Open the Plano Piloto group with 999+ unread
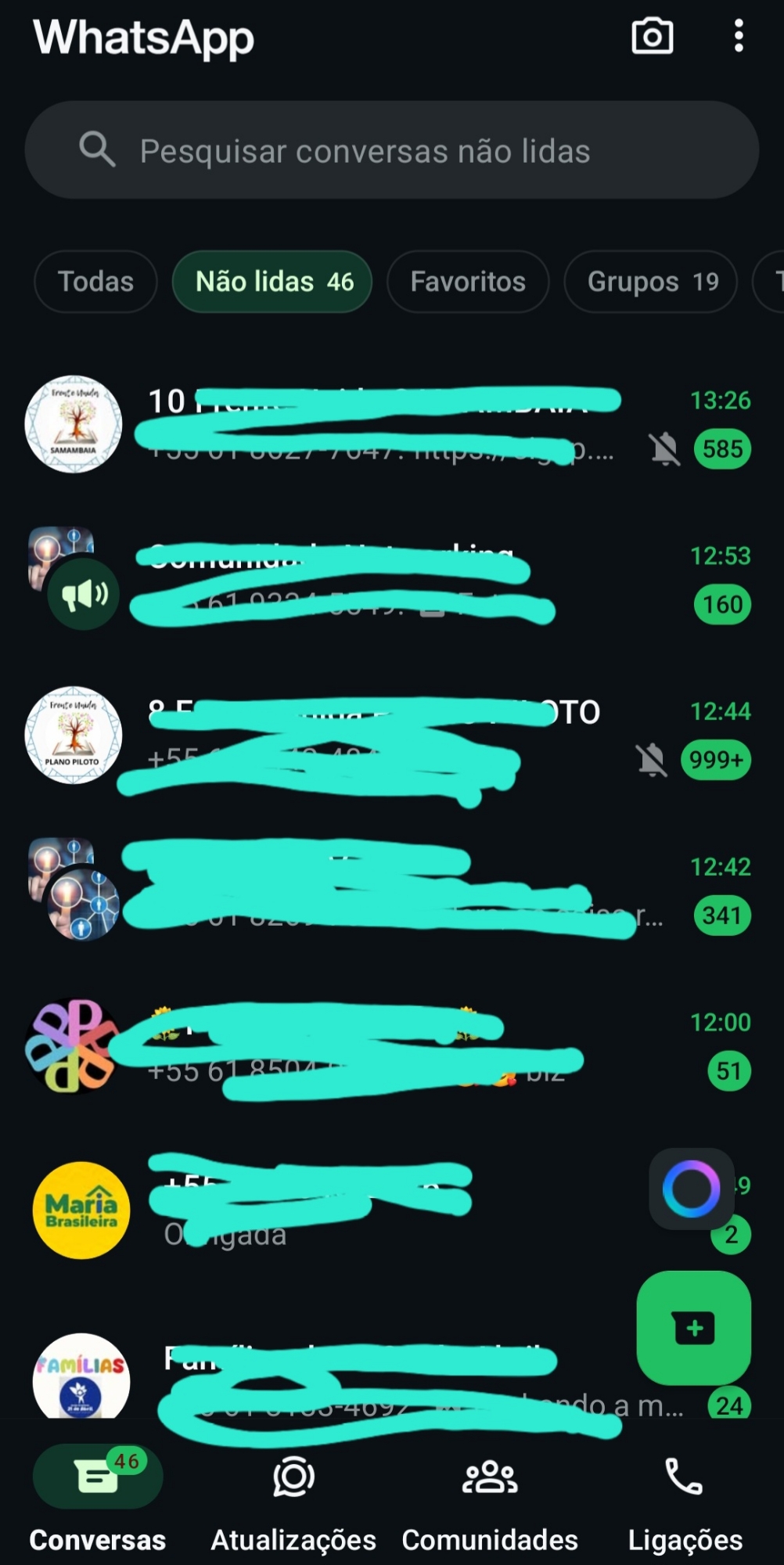This screenshot has height=1565, width=784. (x=391, y=736)
